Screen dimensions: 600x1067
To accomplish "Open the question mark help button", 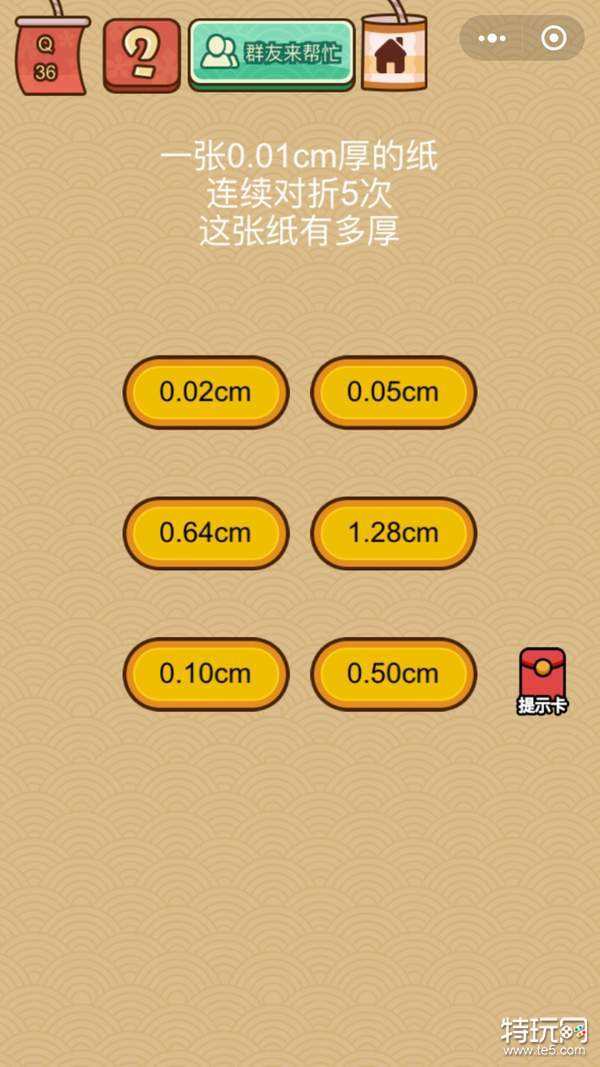I will (142, 54).
